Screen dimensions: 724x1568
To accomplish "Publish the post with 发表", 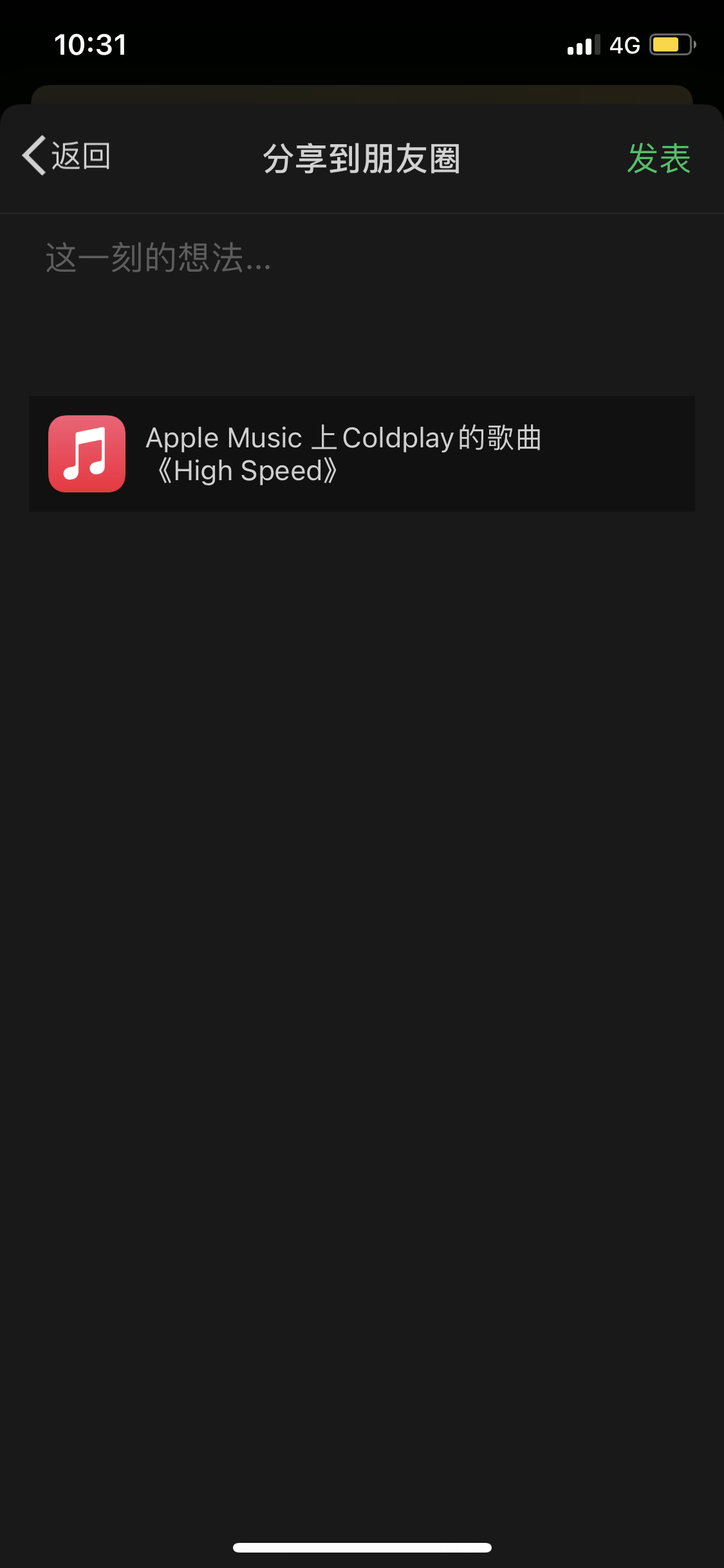I will (658, 158).
